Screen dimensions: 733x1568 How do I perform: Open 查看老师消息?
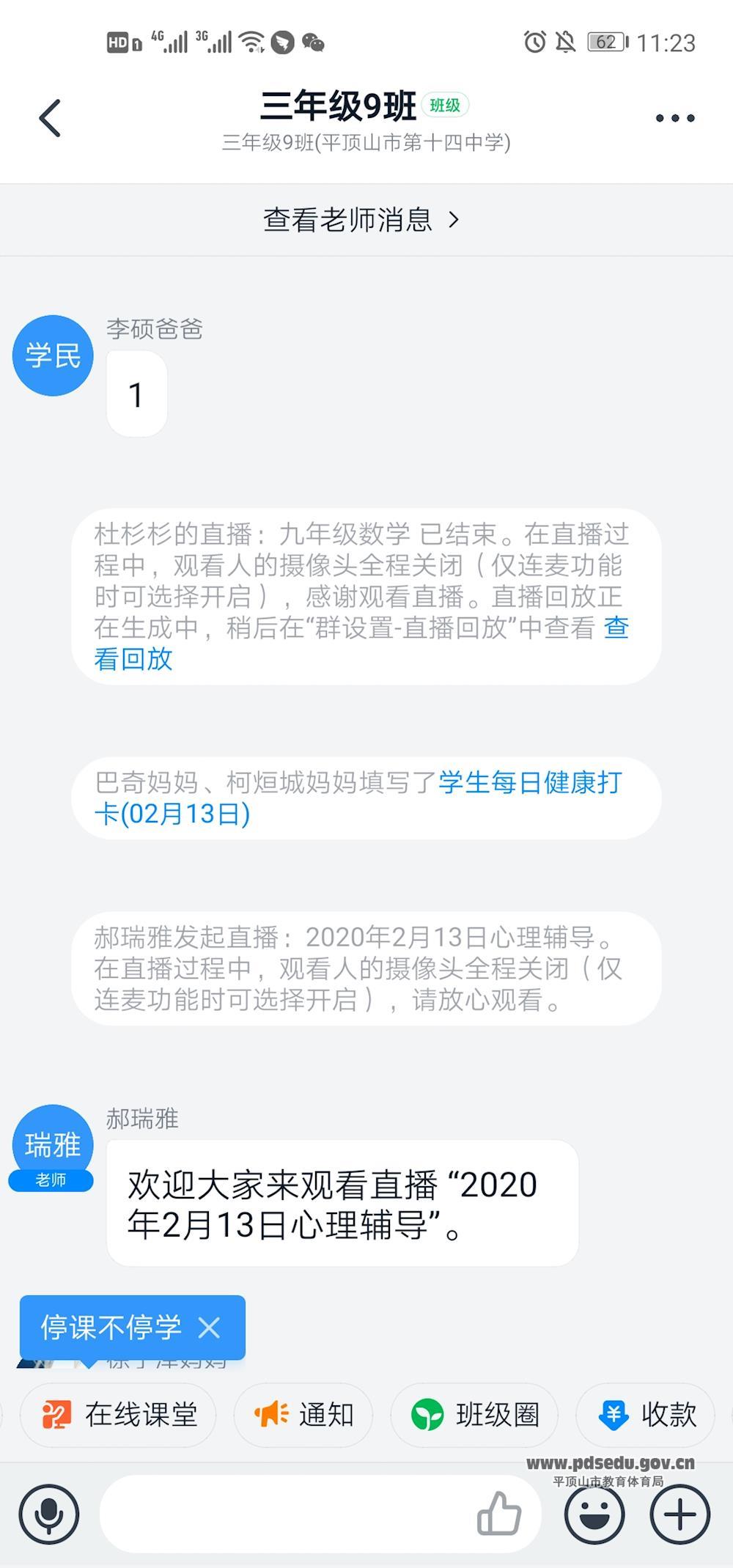coord(361,219)
